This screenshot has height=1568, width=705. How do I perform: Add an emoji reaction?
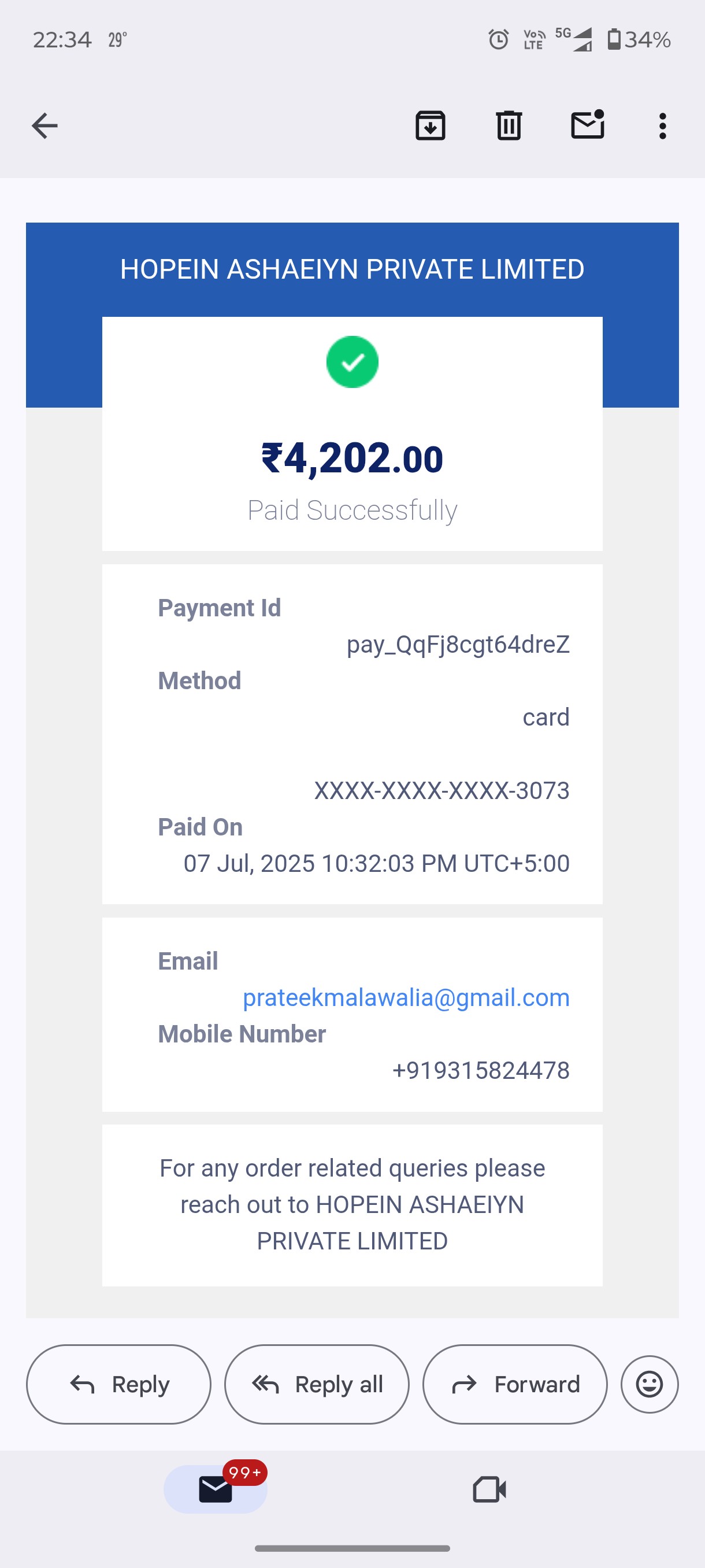pyautogui.click(x=650, y=1384)
